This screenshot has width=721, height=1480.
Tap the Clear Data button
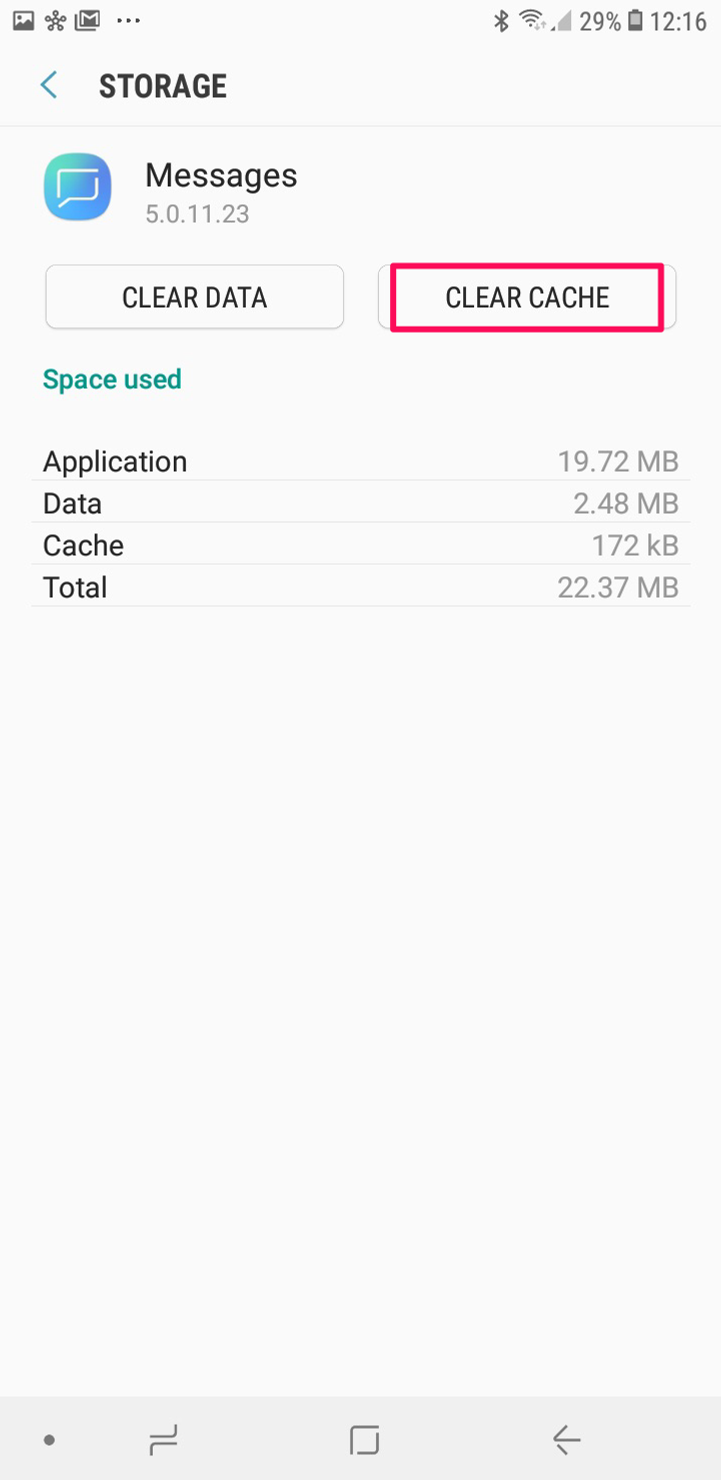click(x=195, y=297)
